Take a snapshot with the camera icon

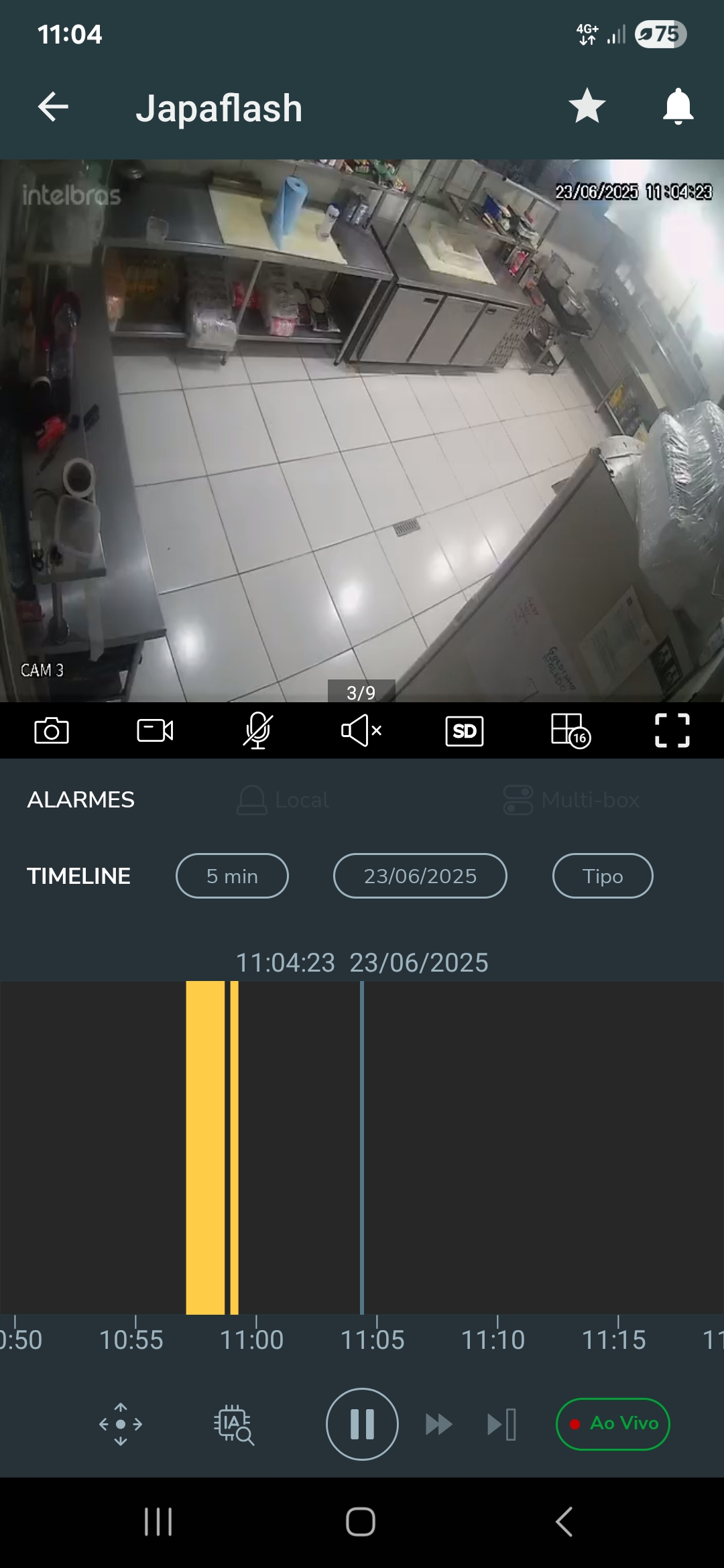(52, 730)
